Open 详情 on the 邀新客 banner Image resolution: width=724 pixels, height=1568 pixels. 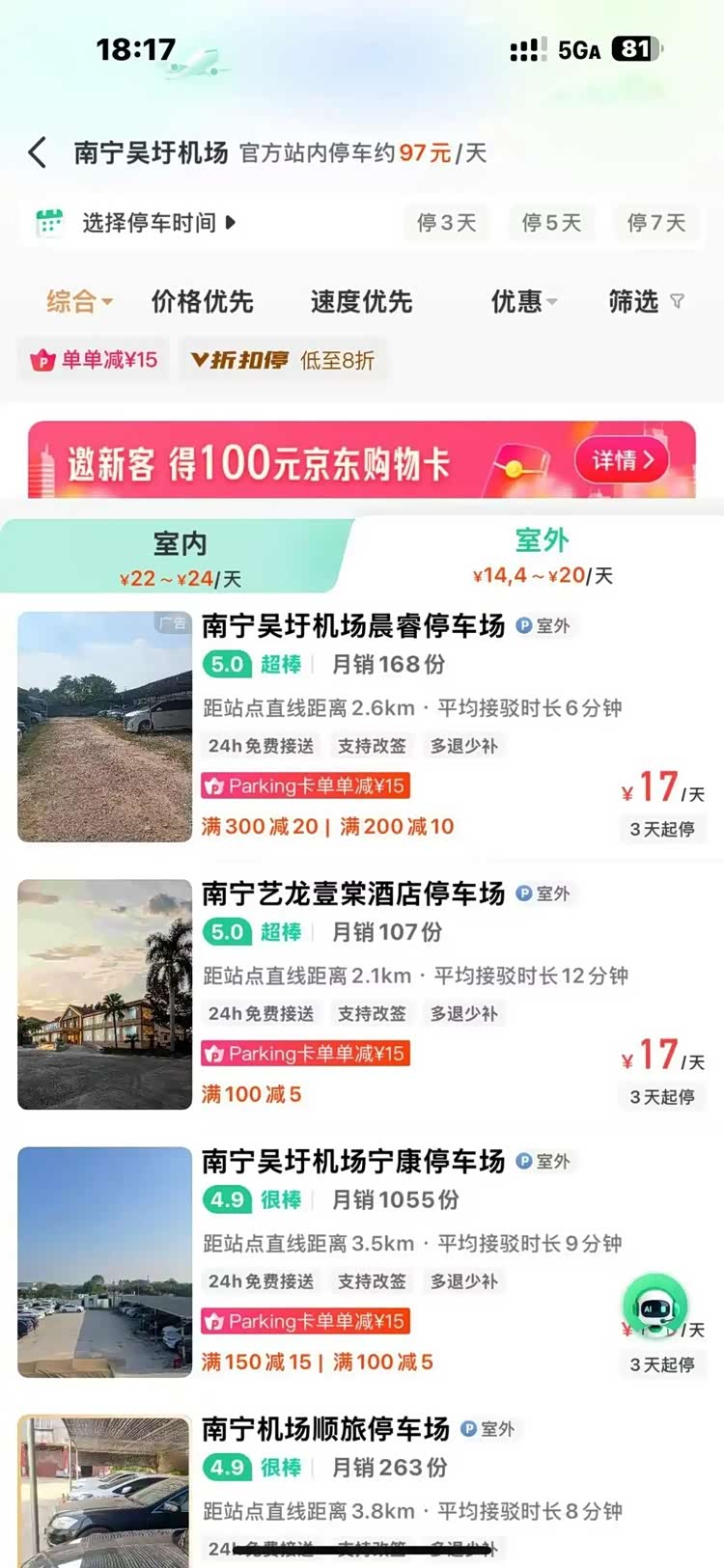pos(623,460)
